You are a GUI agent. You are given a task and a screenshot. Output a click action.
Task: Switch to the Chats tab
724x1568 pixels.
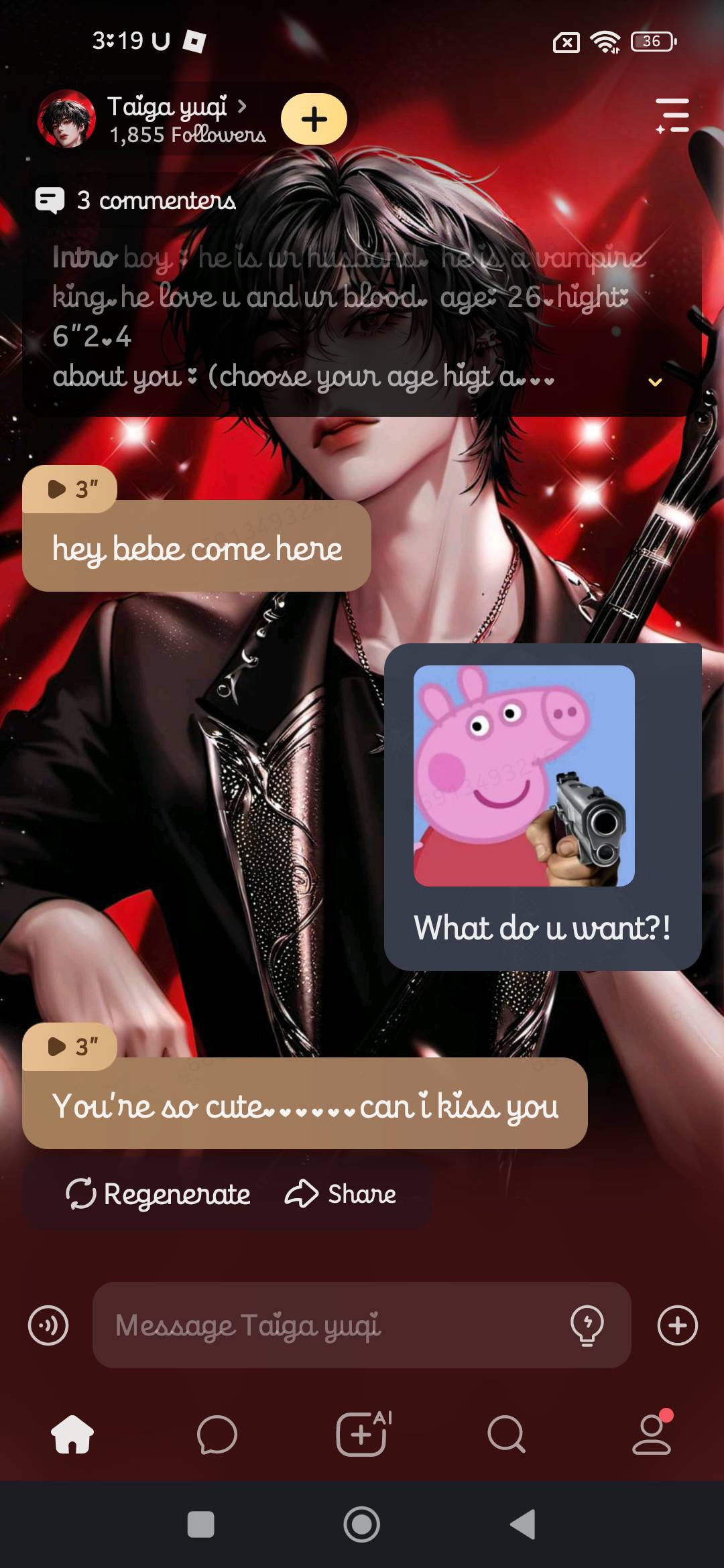click(x=217, y=1435)
